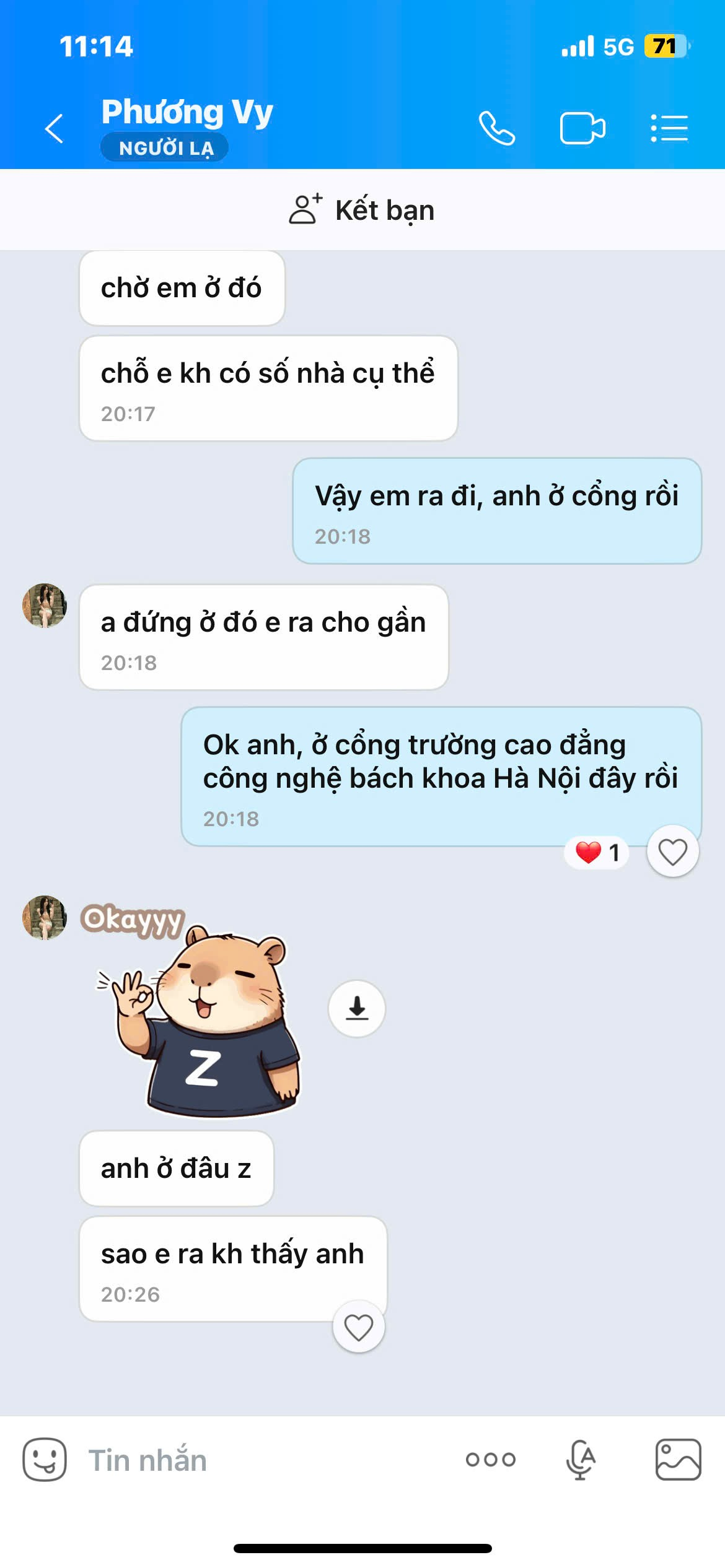This screenshot has width=725, height=1568.
Task: Open the chat options menu
Action: pos(669,128)
